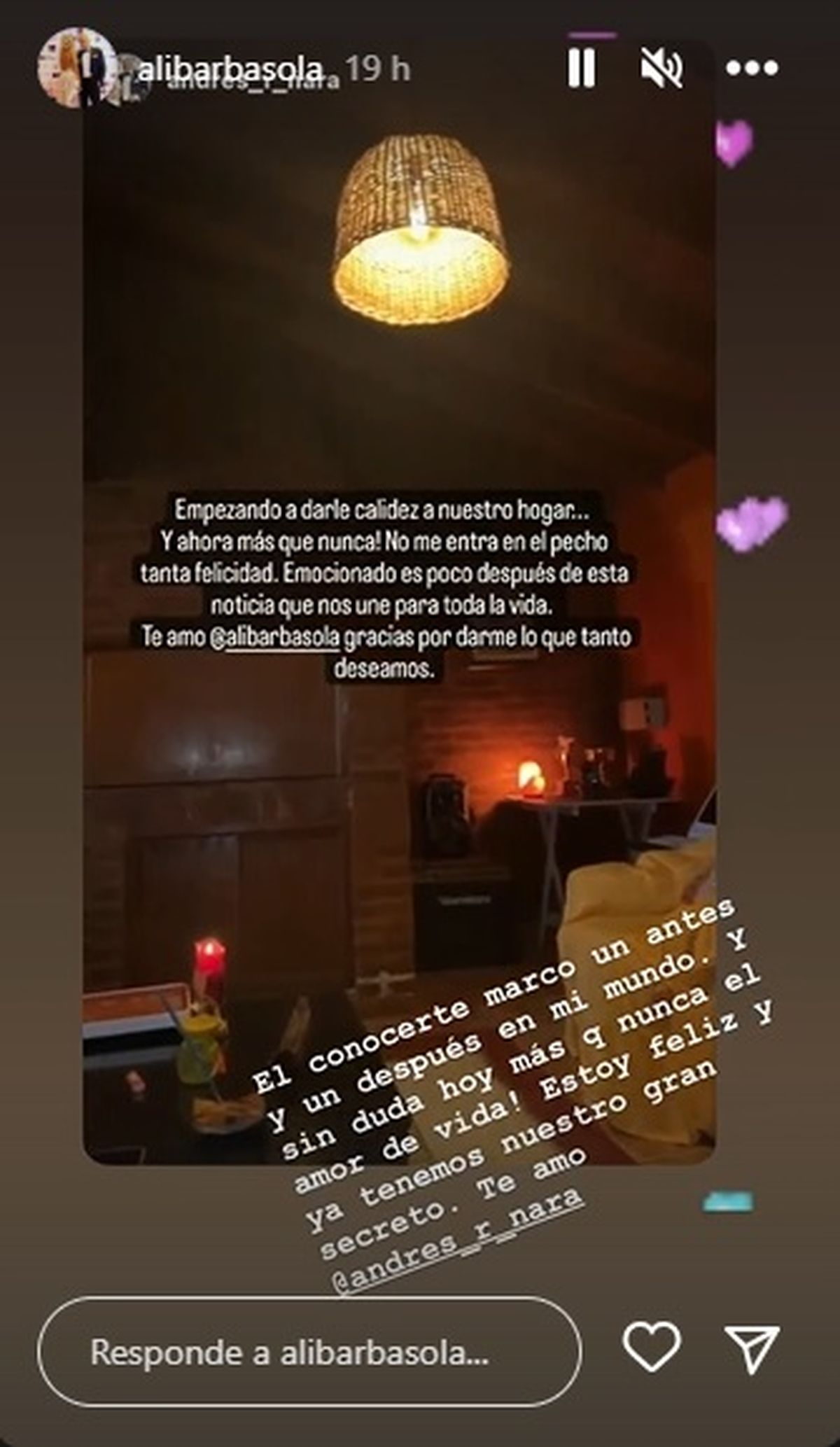
Task: Type a reply to alibarbasola
Action: pyautogui.click(x=308, y=1352)
